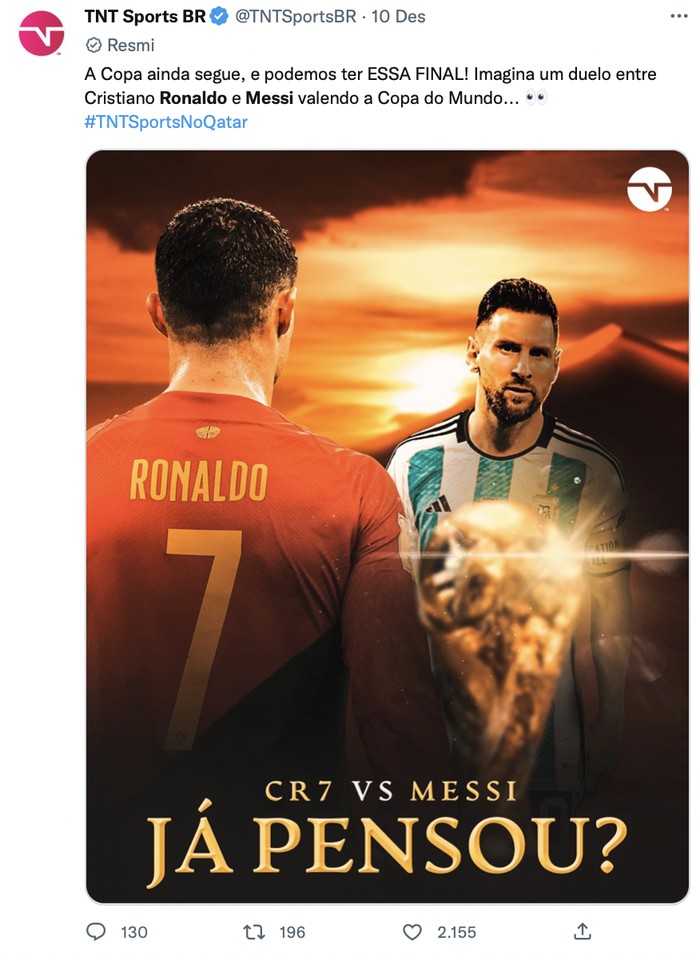Retweet the TNT Sports BR post
Screen dimensions: 700x953
click(x=254, y=931)
